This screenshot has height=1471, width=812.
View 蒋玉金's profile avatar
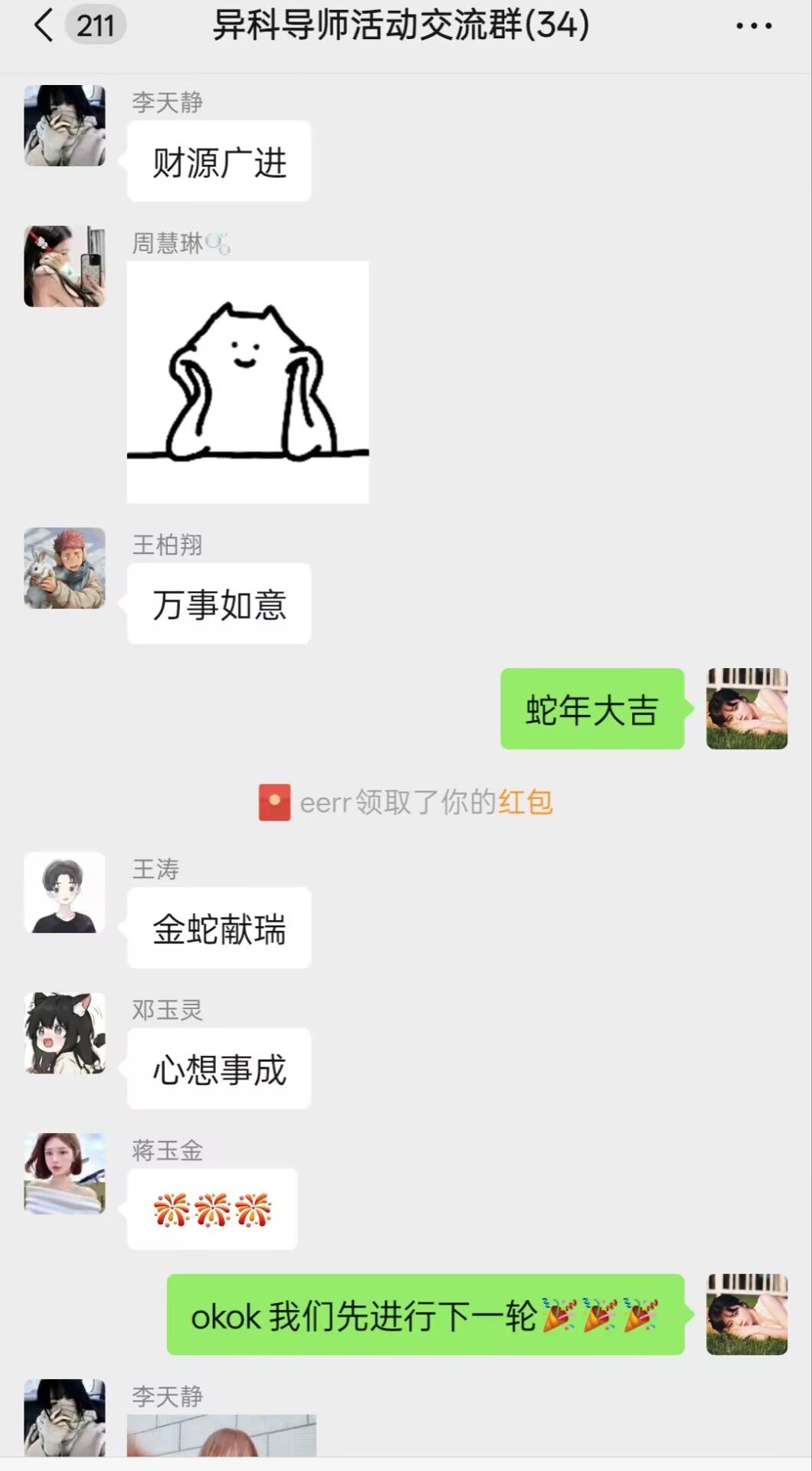64,1174
